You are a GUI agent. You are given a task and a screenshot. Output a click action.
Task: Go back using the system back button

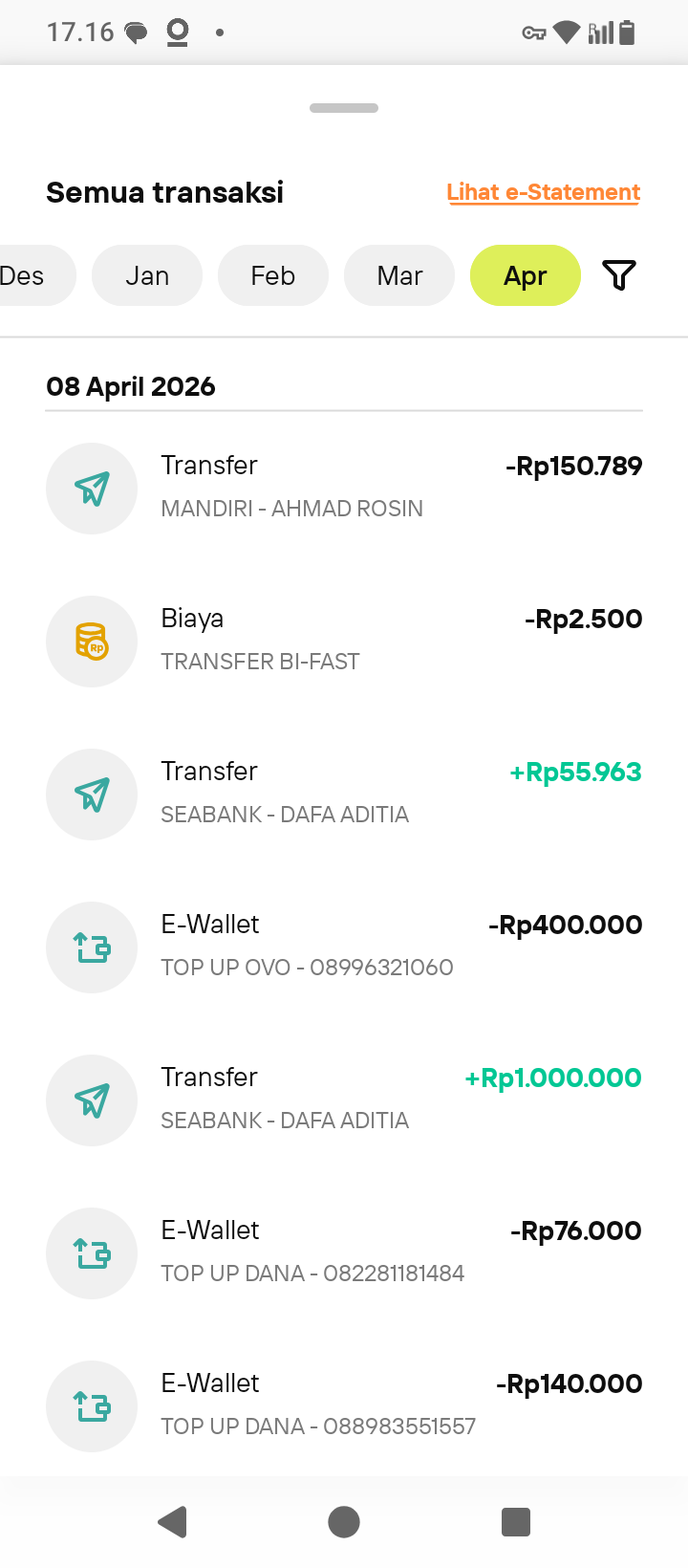tap(173, 1521)
